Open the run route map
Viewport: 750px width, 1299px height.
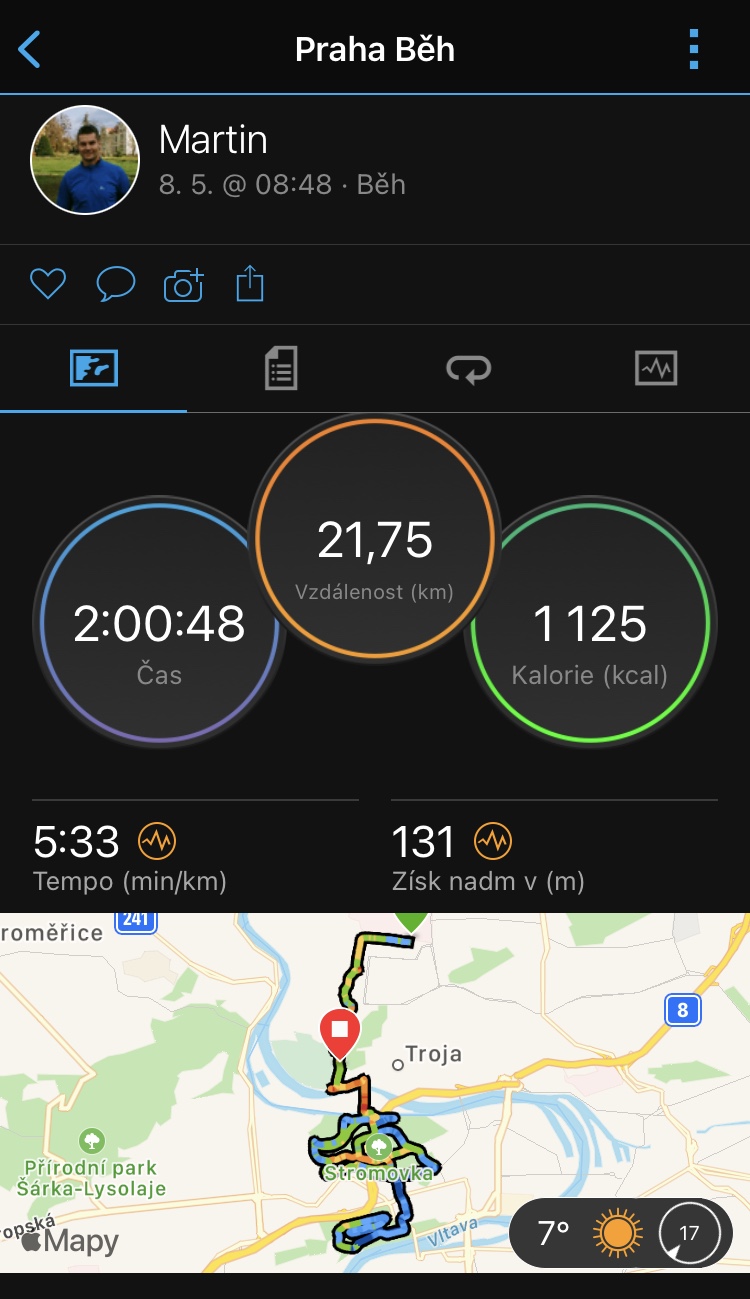coord(375,1092)
